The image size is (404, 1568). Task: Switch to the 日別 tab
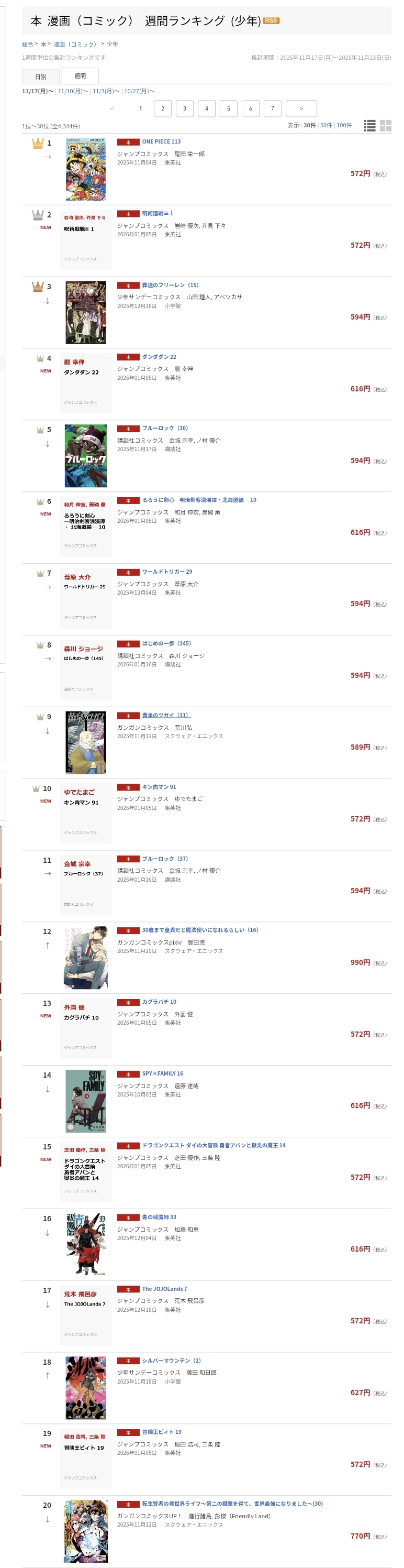[41, 76]
